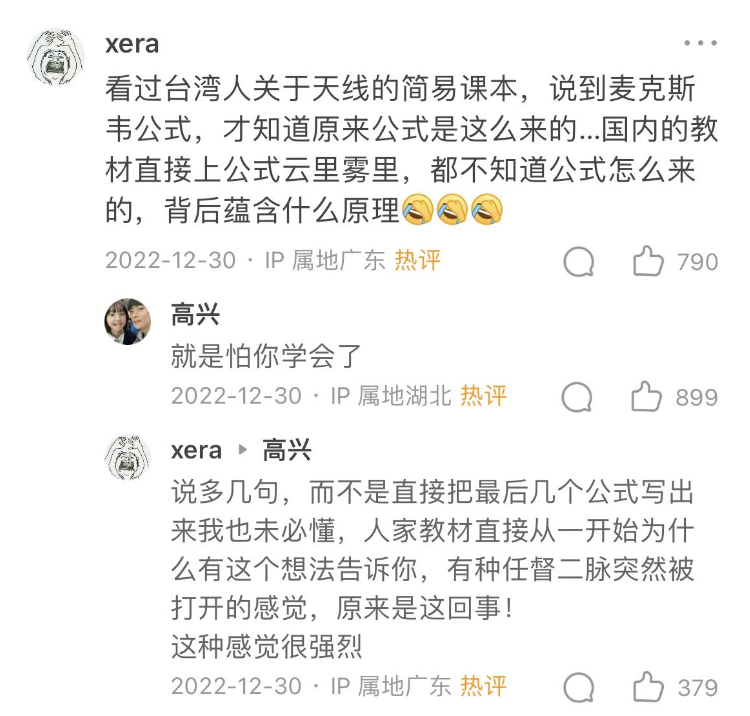The width and height of the screenshot is (750, 716).
Task: Reply to xera's comment about 麦克斯韦公式
Action: pyautogui.click(x=579, y=262)
